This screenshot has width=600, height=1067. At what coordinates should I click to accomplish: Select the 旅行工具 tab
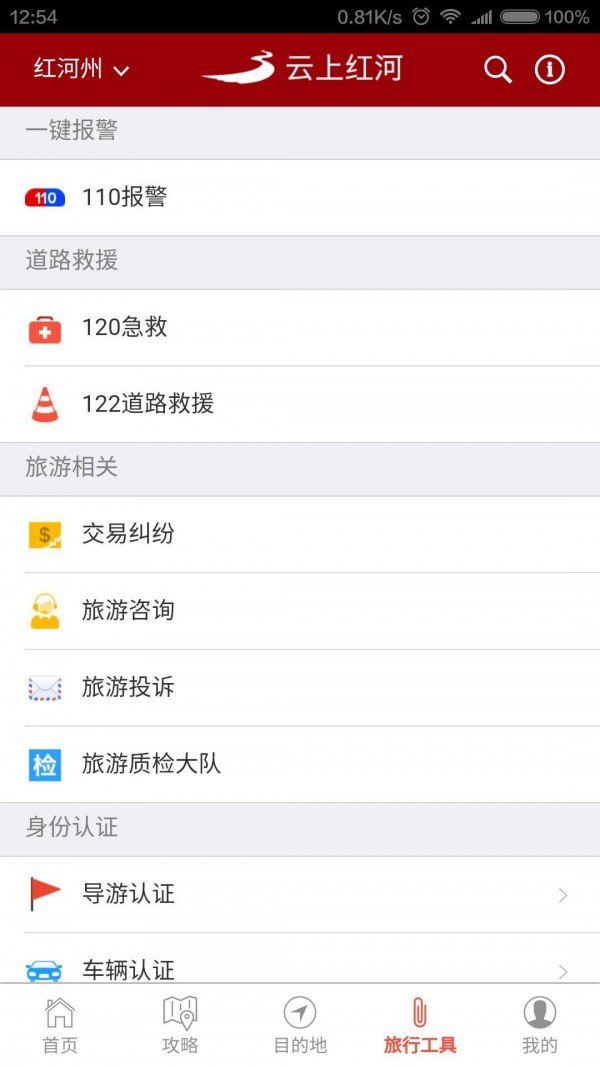coord(420,1025)
